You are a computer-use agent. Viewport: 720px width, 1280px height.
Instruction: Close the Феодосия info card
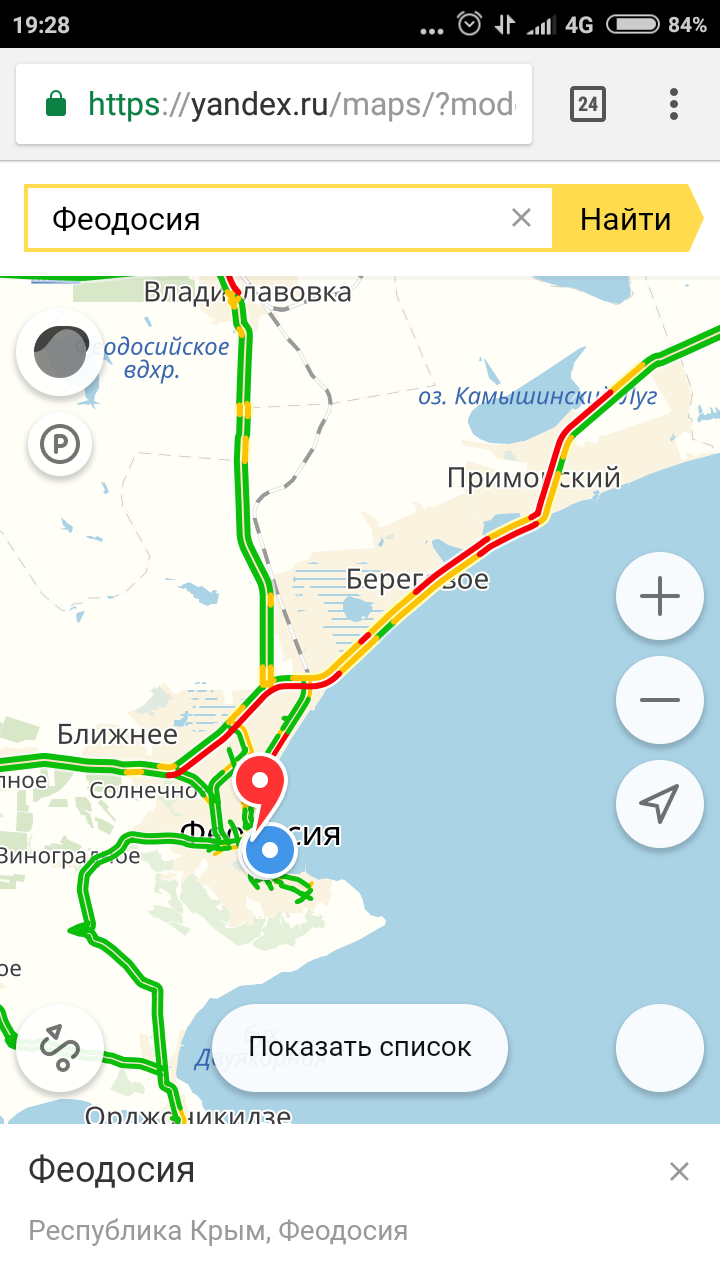coord(679,1171)
